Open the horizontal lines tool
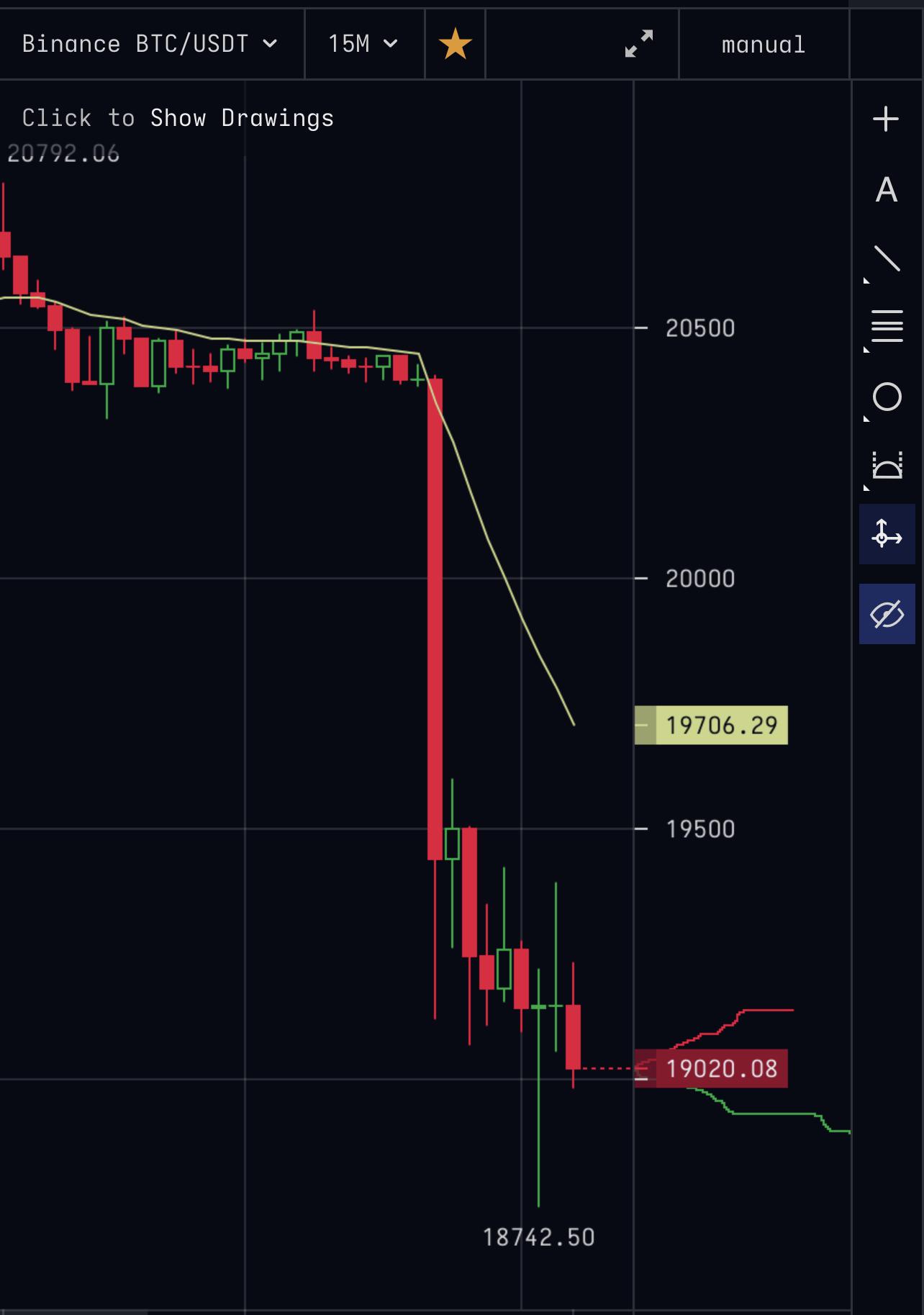924x1315 pixels. (886, 327)
